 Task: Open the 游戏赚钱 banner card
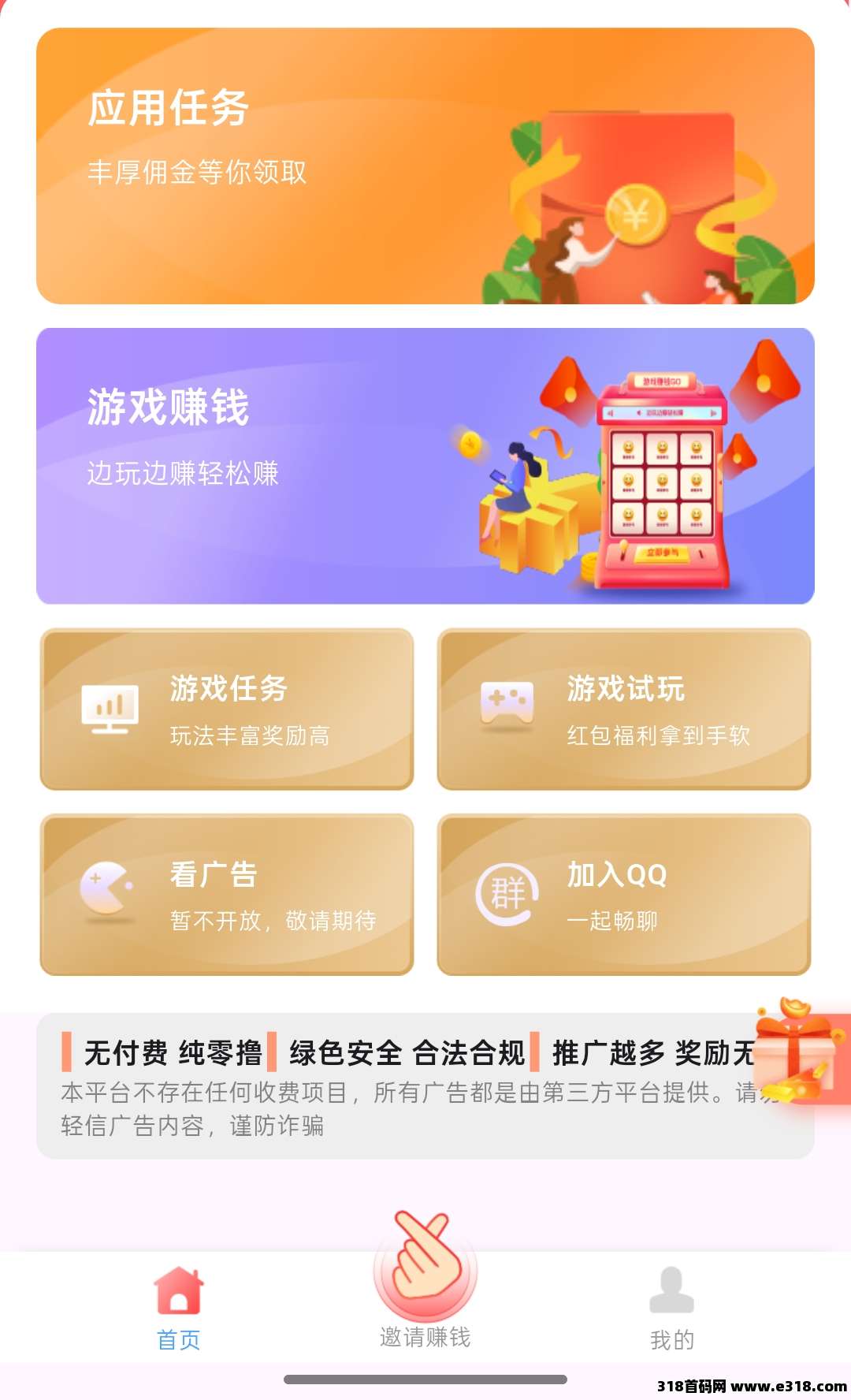(x=425, y=466)
